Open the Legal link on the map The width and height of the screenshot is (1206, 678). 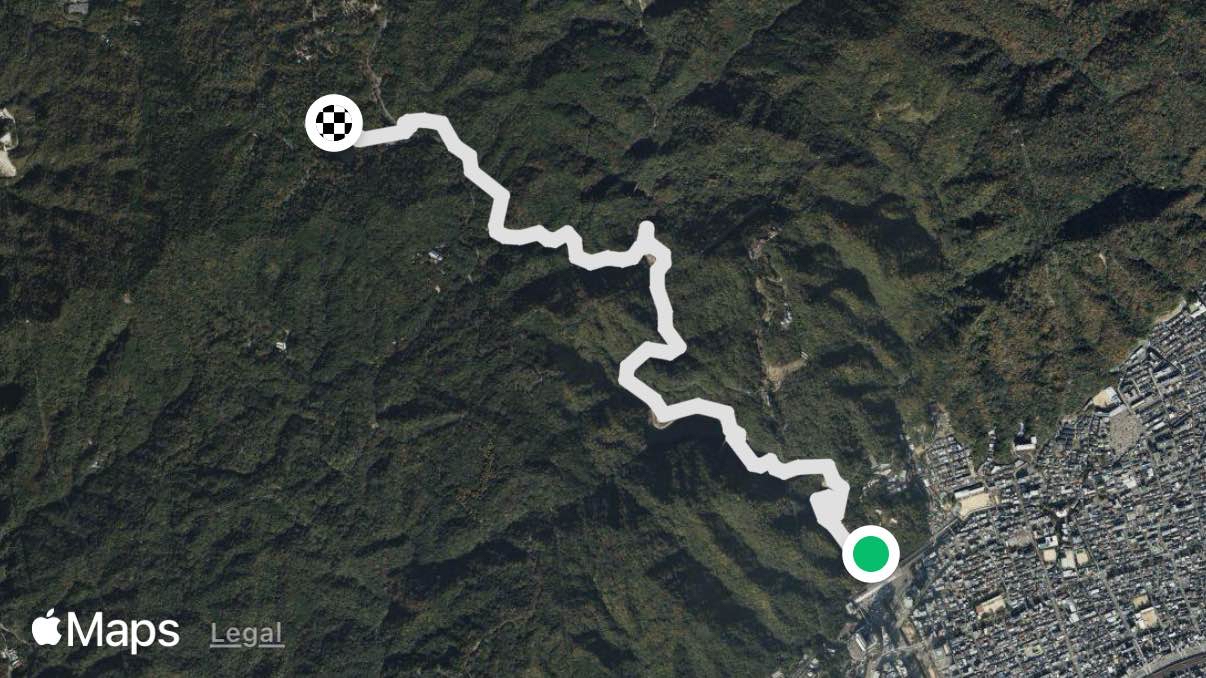[x=247, y=633]
